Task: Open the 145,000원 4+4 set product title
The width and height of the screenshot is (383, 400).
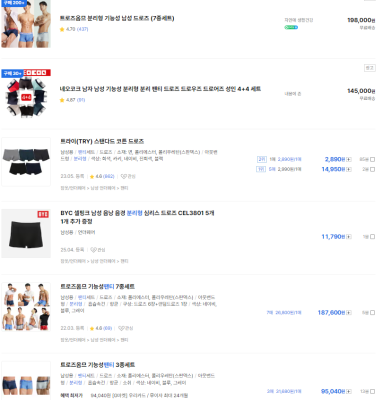Action: tap(160, 89)
